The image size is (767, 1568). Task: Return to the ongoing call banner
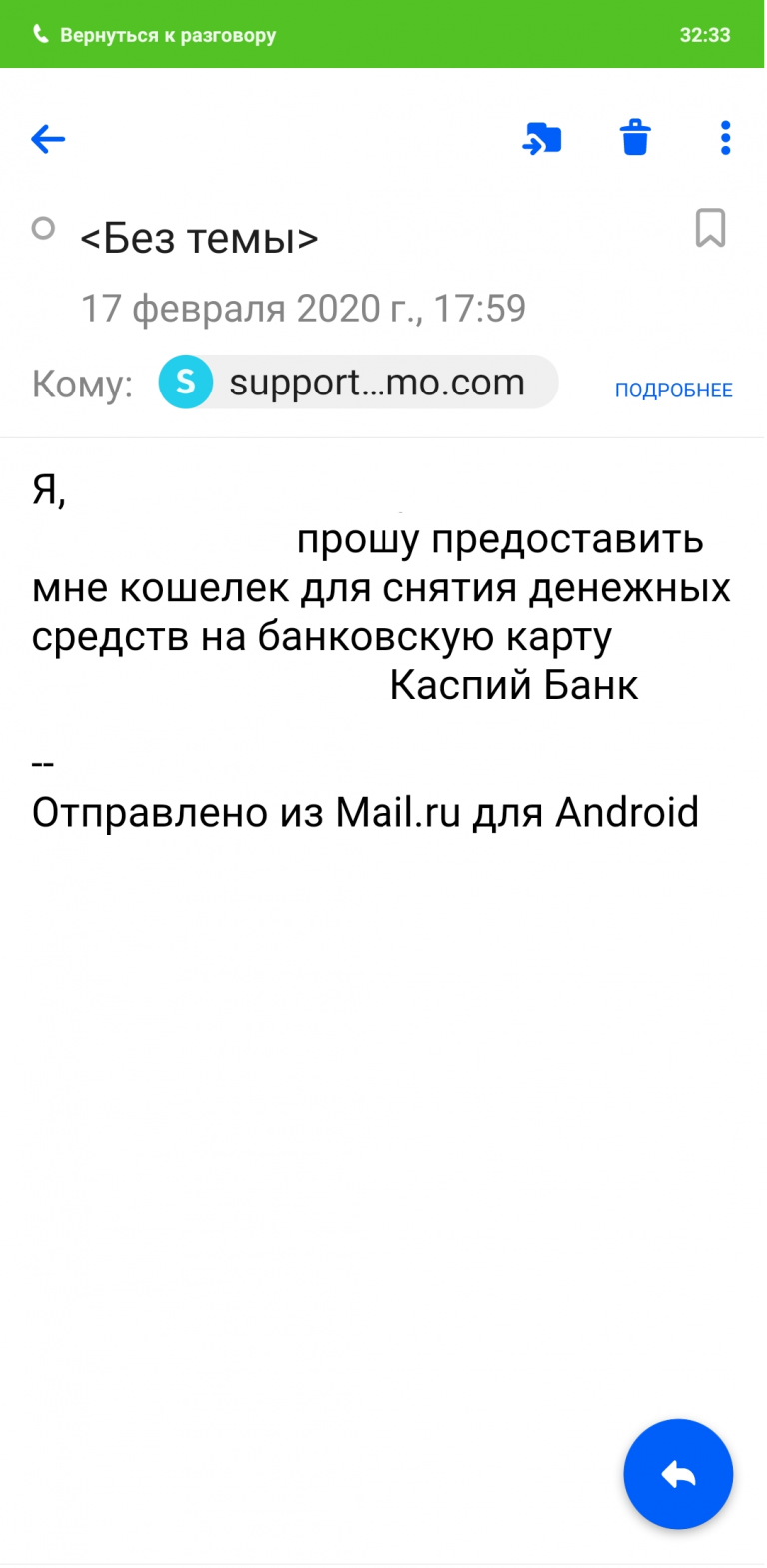(383, 34)
